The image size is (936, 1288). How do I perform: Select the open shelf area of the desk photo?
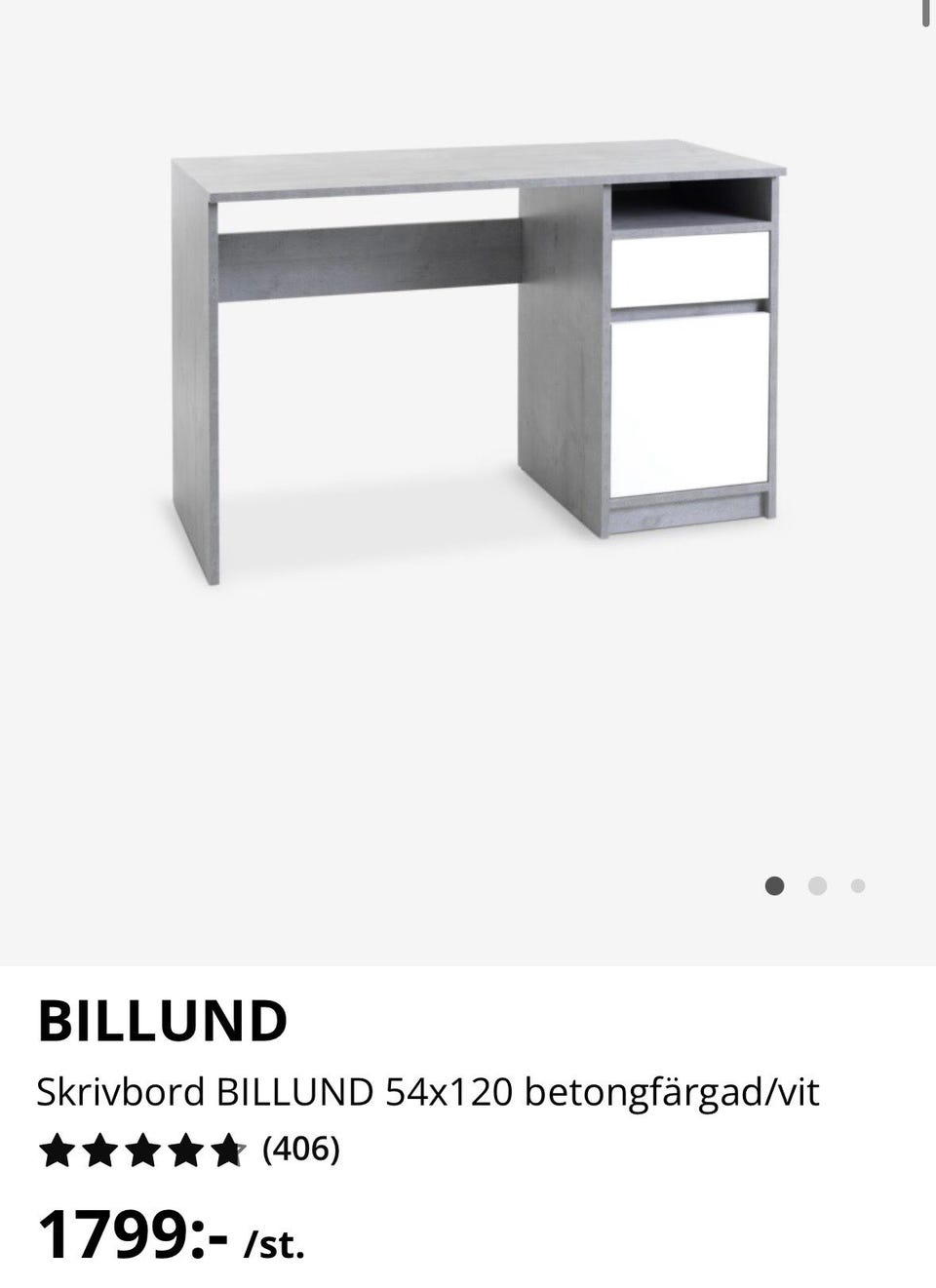coord(692,207)
